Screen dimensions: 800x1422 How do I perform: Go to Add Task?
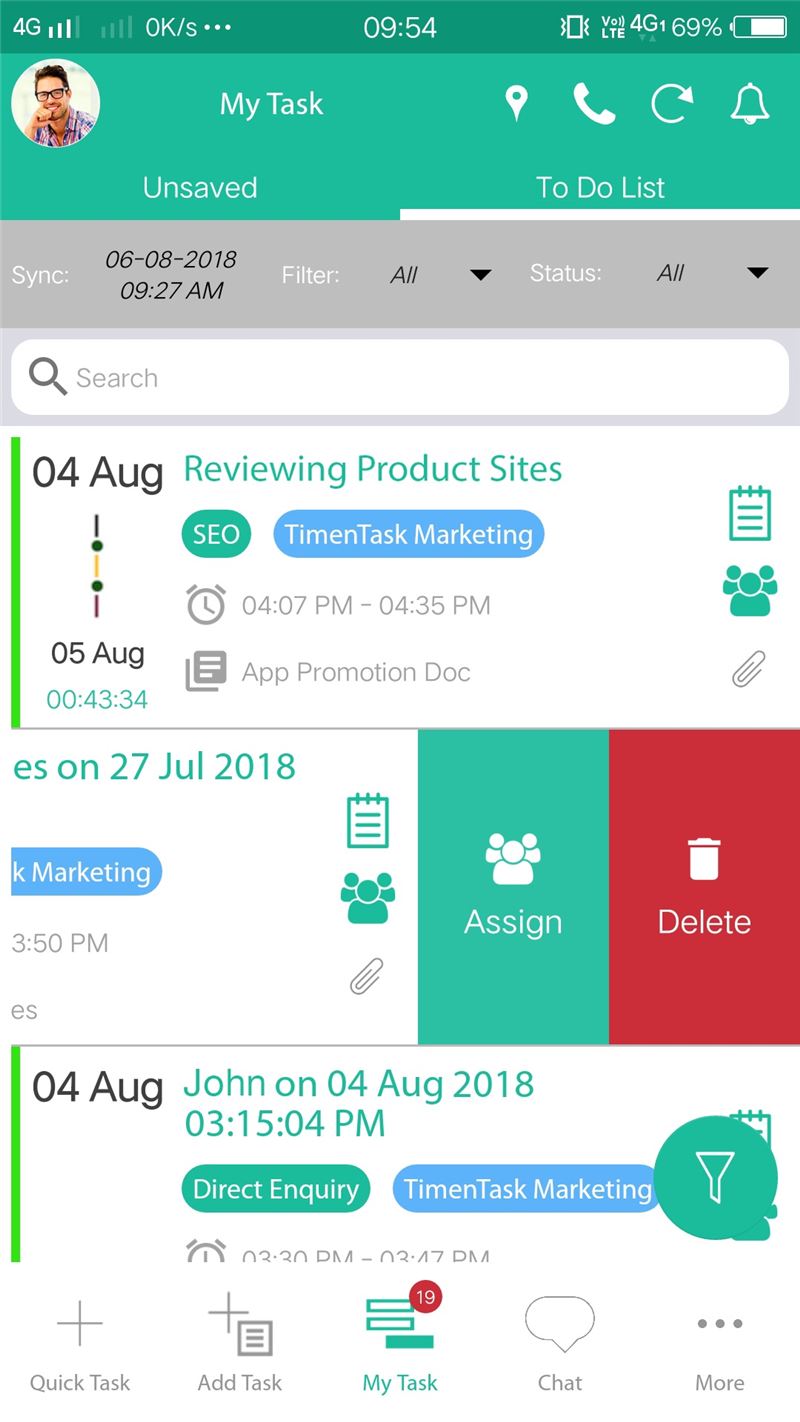240,1342
